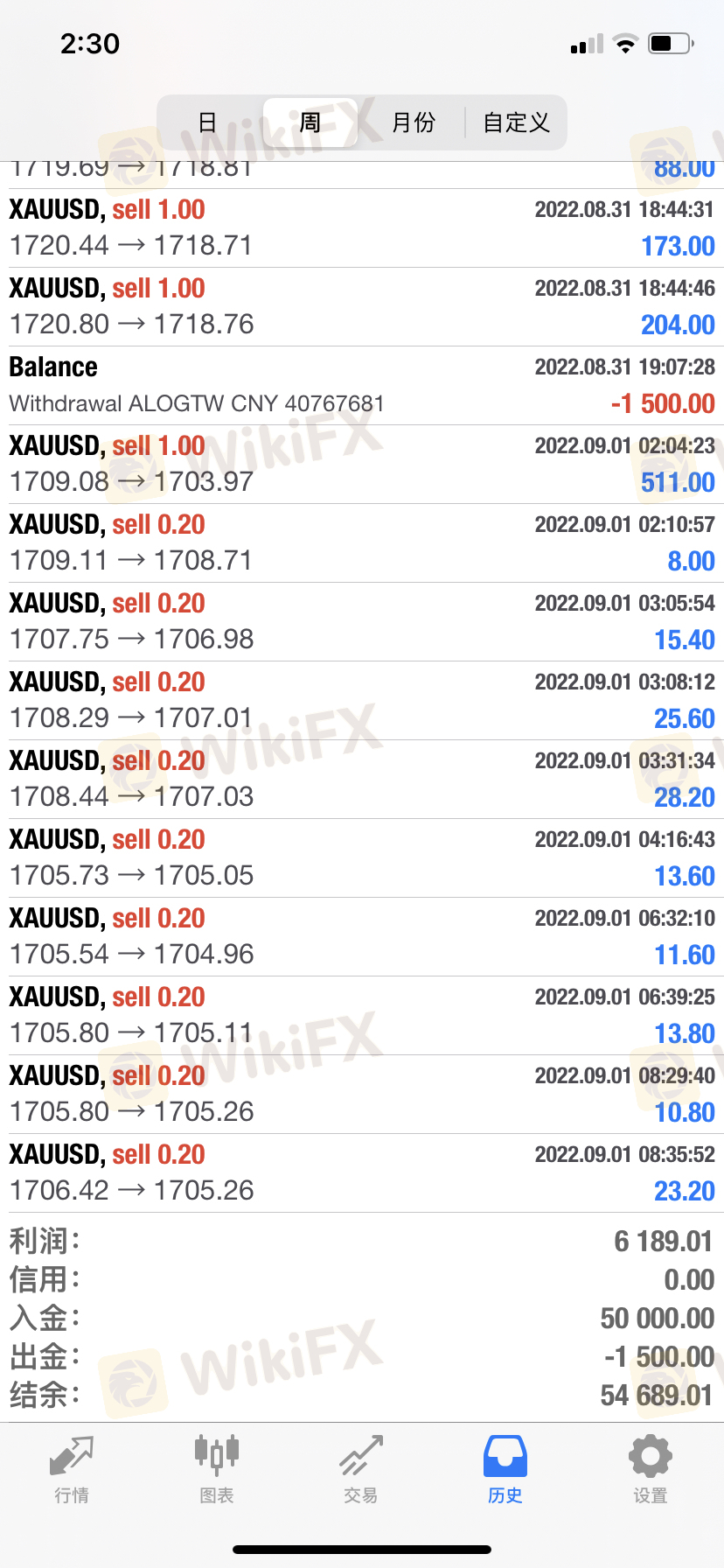Image resolution: width=724 pixels, height=1568 pixels.
Task: Go to the 图表 chart tab
Action: tap(216, 1470)
